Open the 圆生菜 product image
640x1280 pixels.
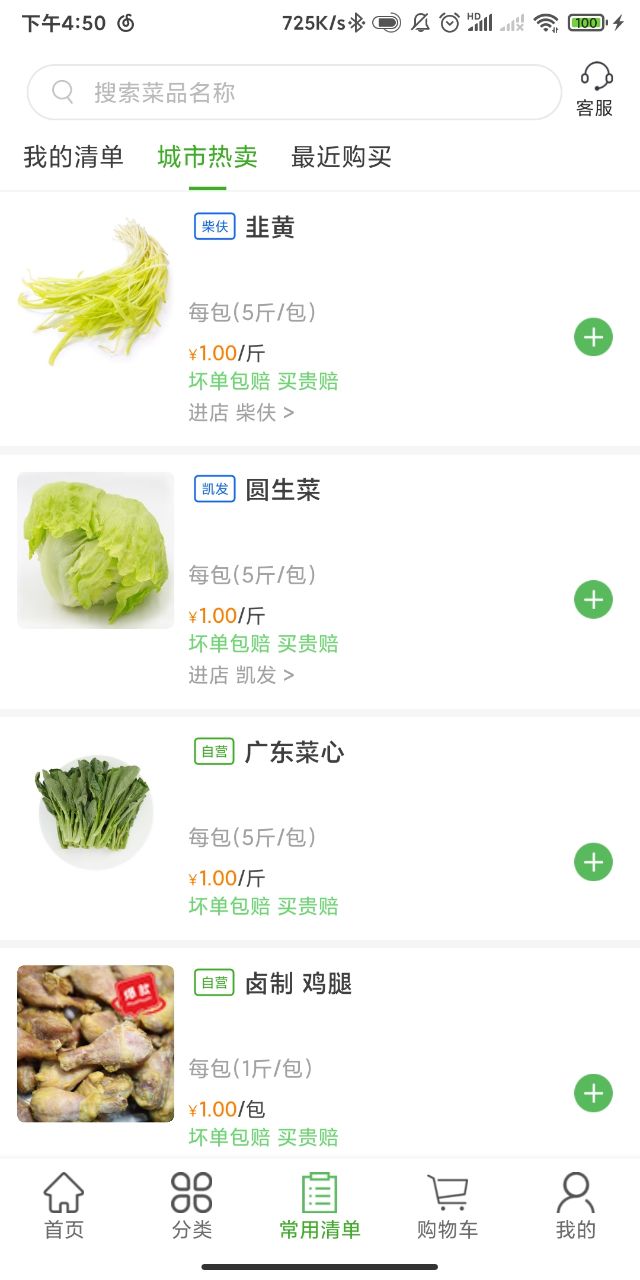coord(95,551)
